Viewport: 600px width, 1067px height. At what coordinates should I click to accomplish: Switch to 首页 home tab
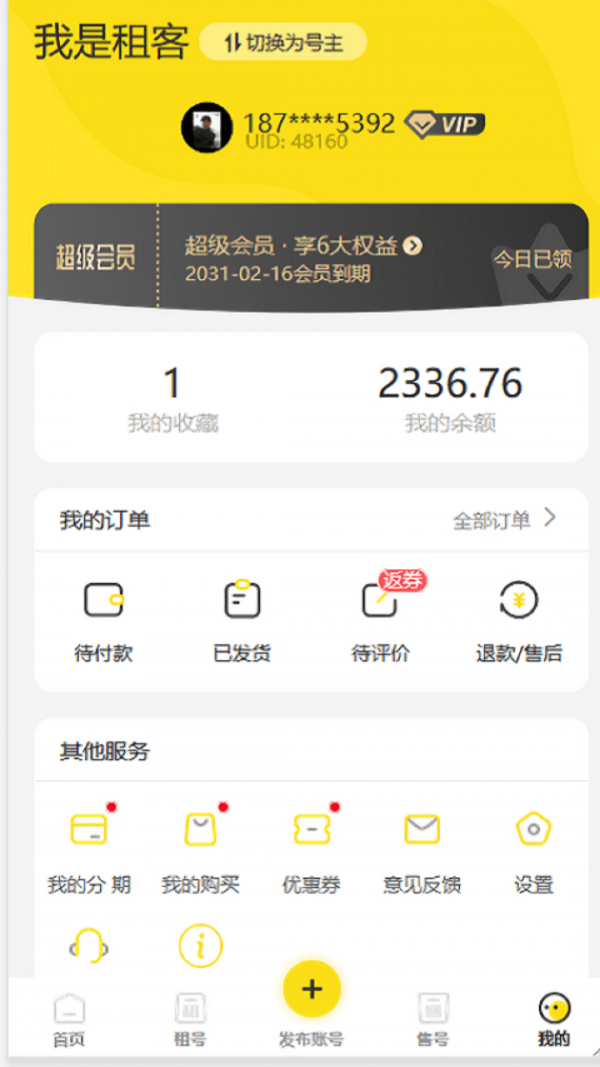[69, 1020]
